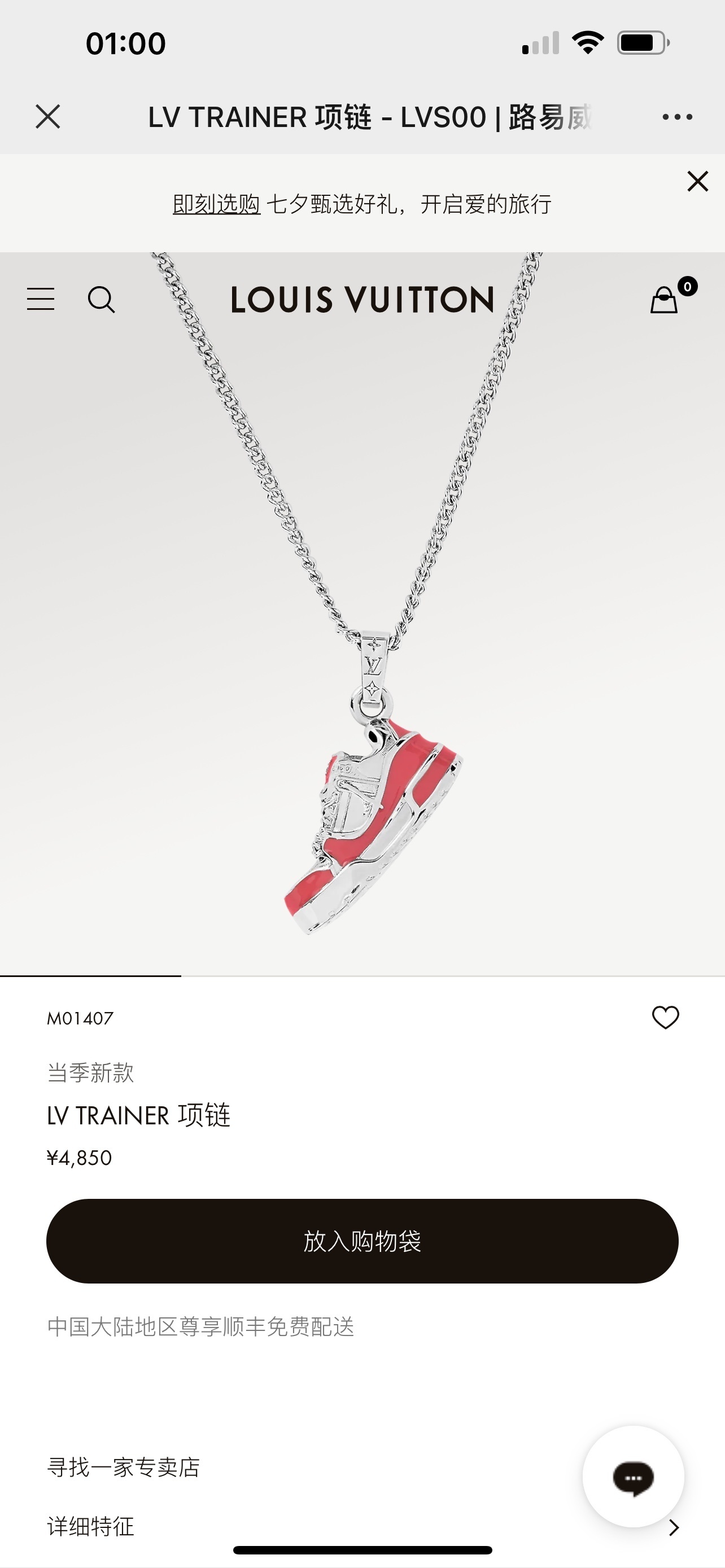Add the necklace to wishlist heart
This screenshot has width=725, height=1568.
[665, 1018]
